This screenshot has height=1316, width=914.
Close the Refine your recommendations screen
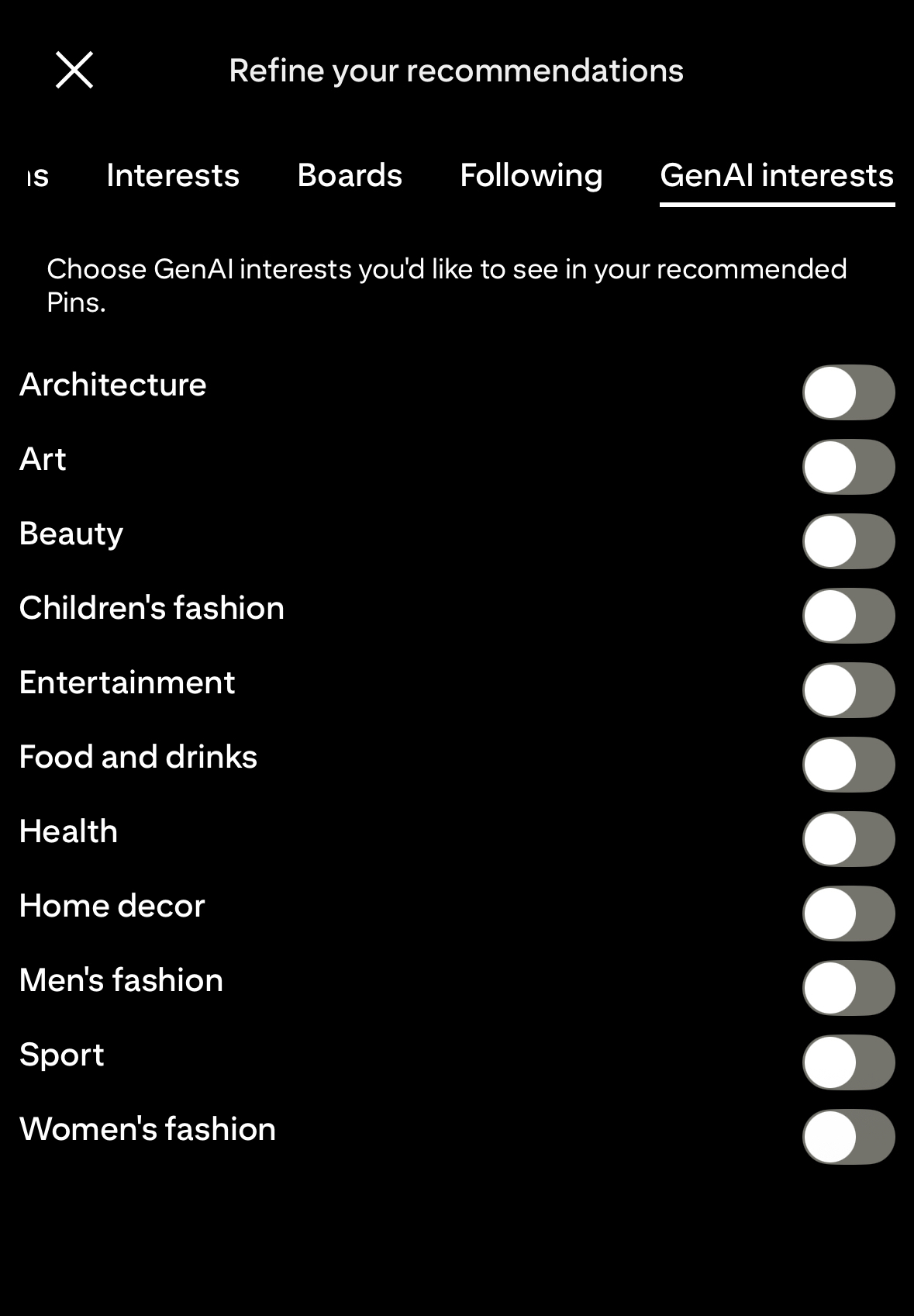tap(74, 71)
